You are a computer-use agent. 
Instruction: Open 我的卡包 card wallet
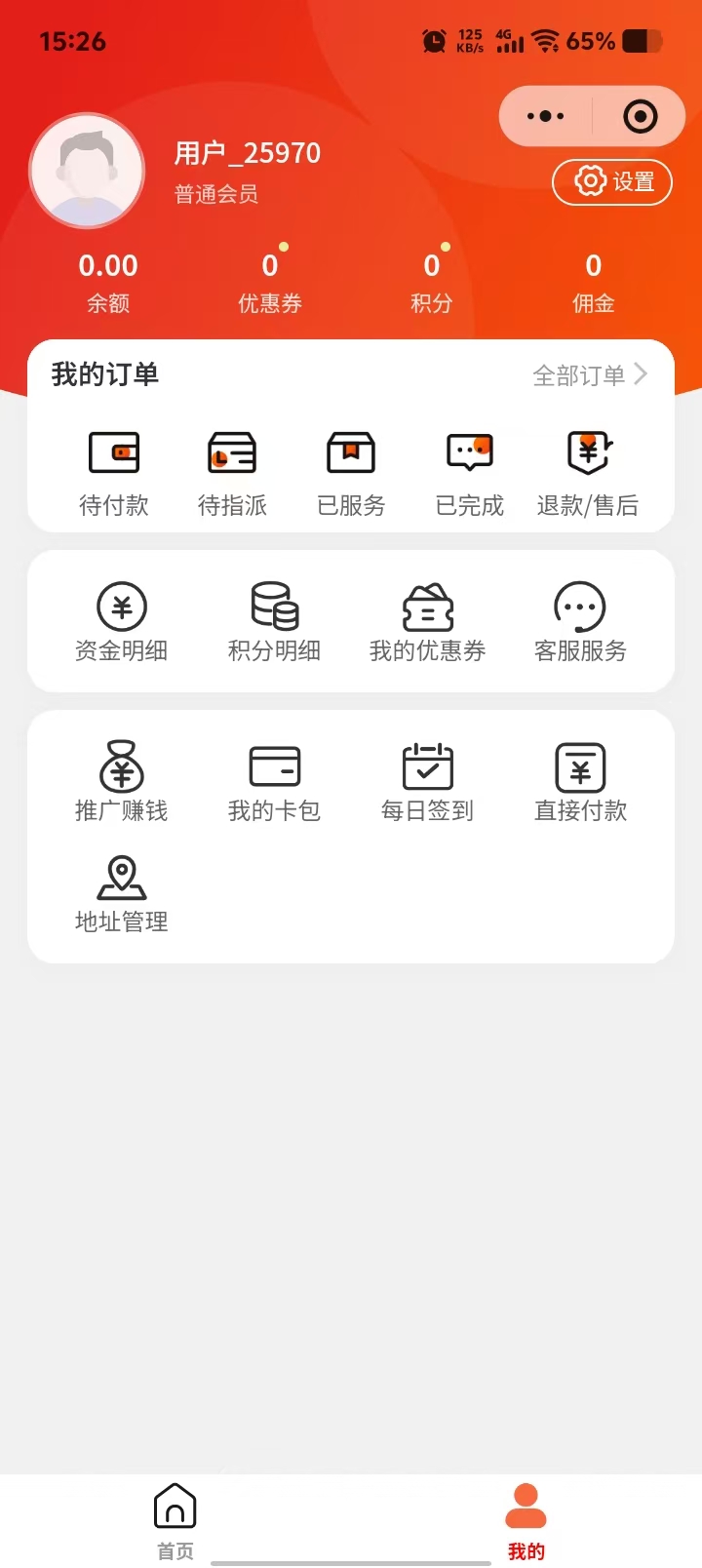point(274,782)
